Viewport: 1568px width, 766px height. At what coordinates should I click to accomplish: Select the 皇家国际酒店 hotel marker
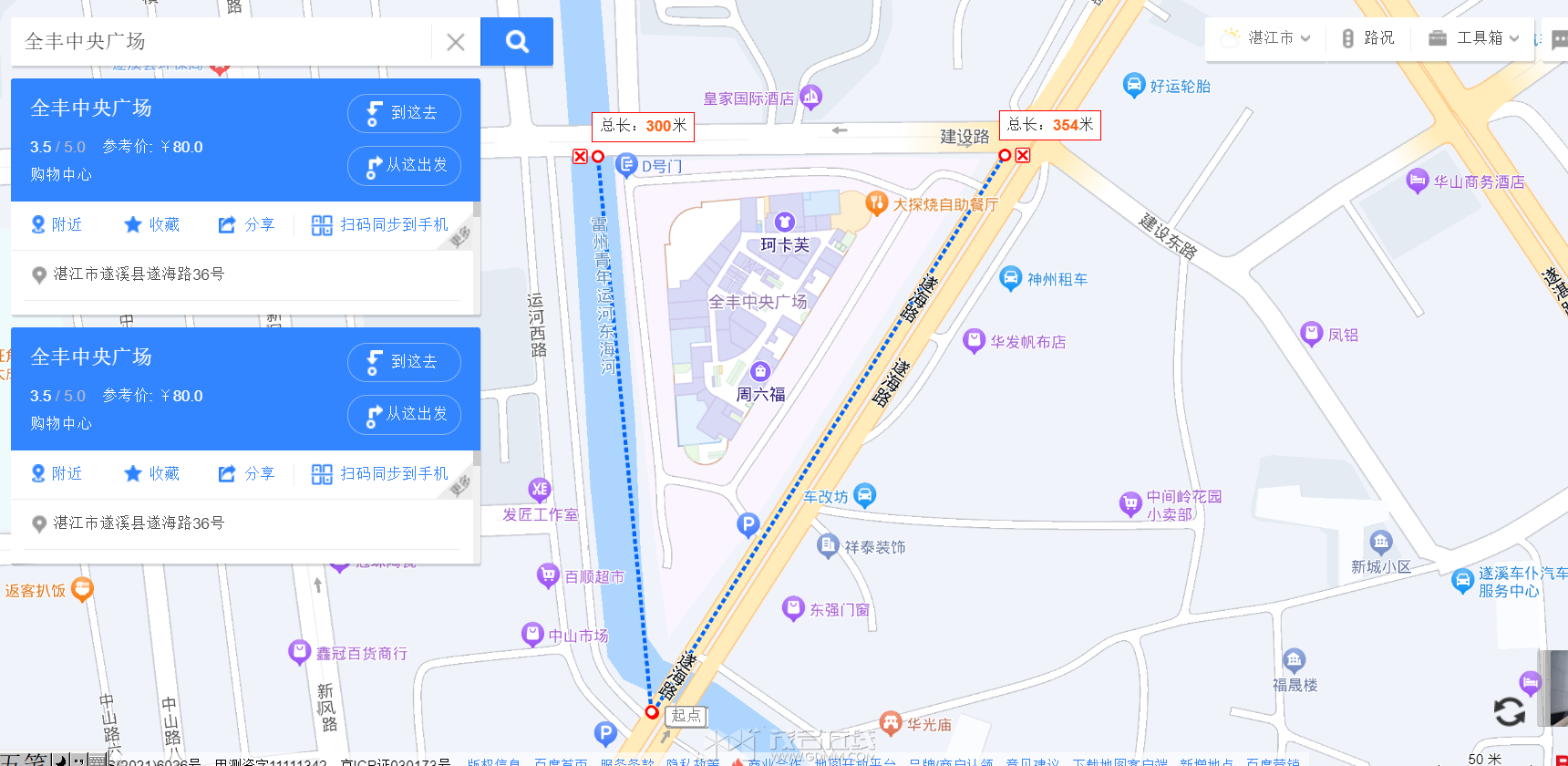click(x=810, y=96)
